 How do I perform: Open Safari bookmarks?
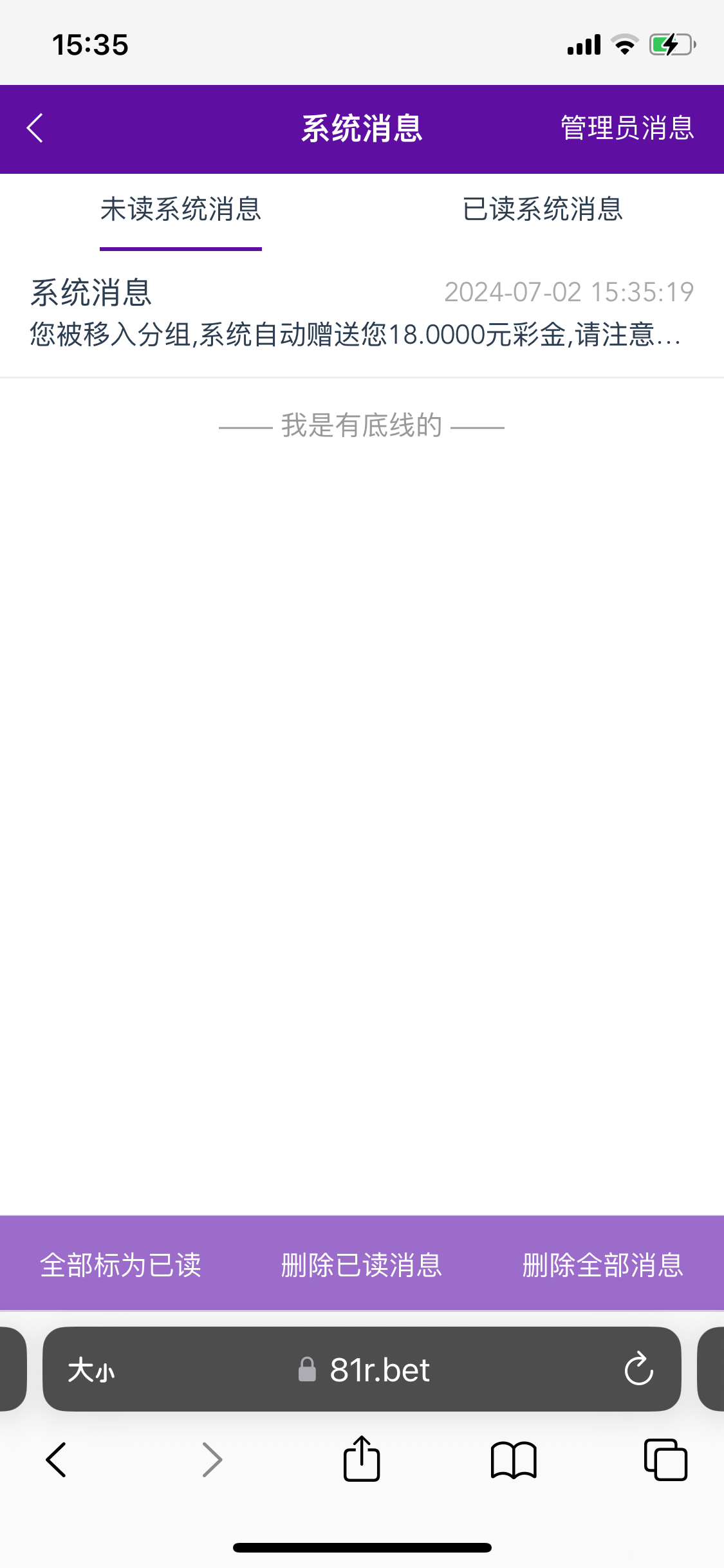pos(514,1460)
